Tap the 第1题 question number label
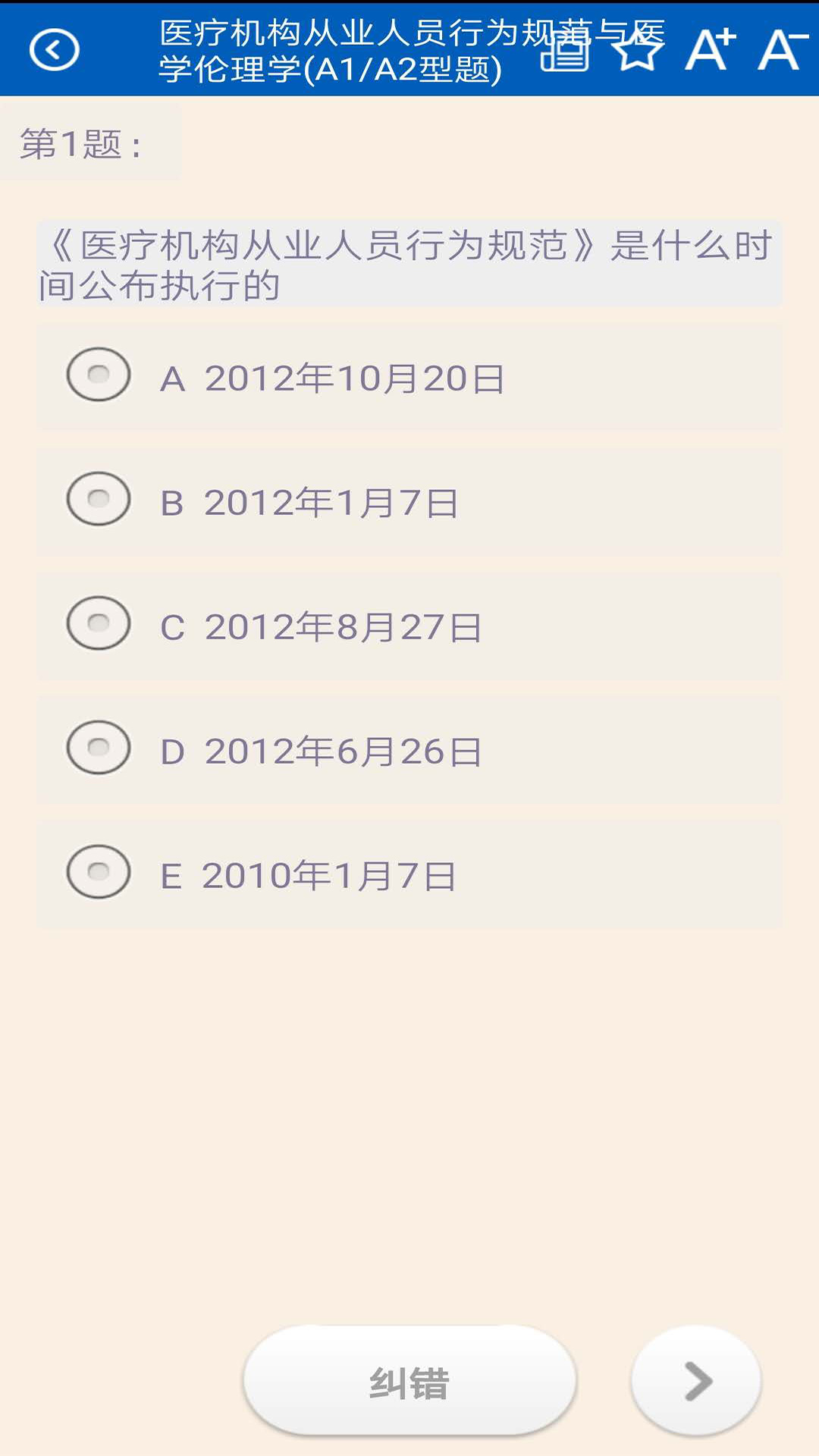This screenshot has height=1456, width=819. (x=80, y=144)
